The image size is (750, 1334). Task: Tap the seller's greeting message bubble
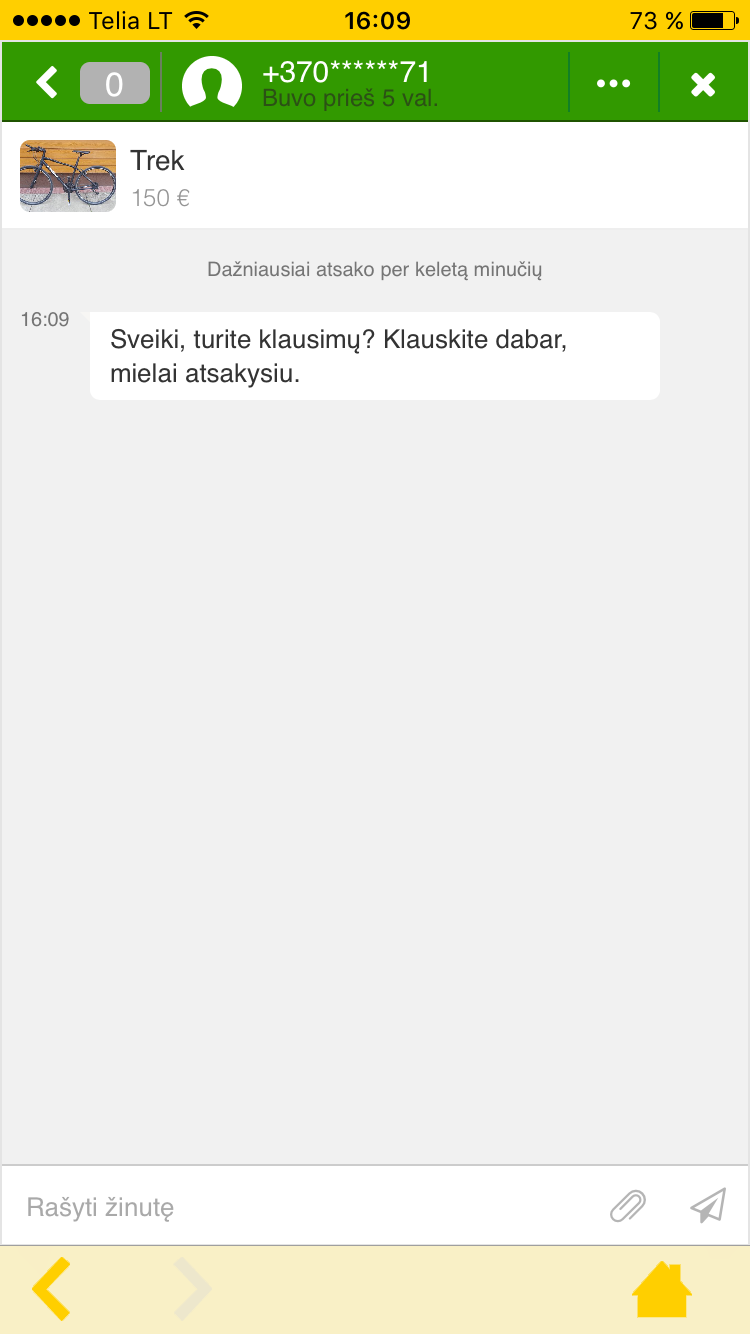(374, 355)
